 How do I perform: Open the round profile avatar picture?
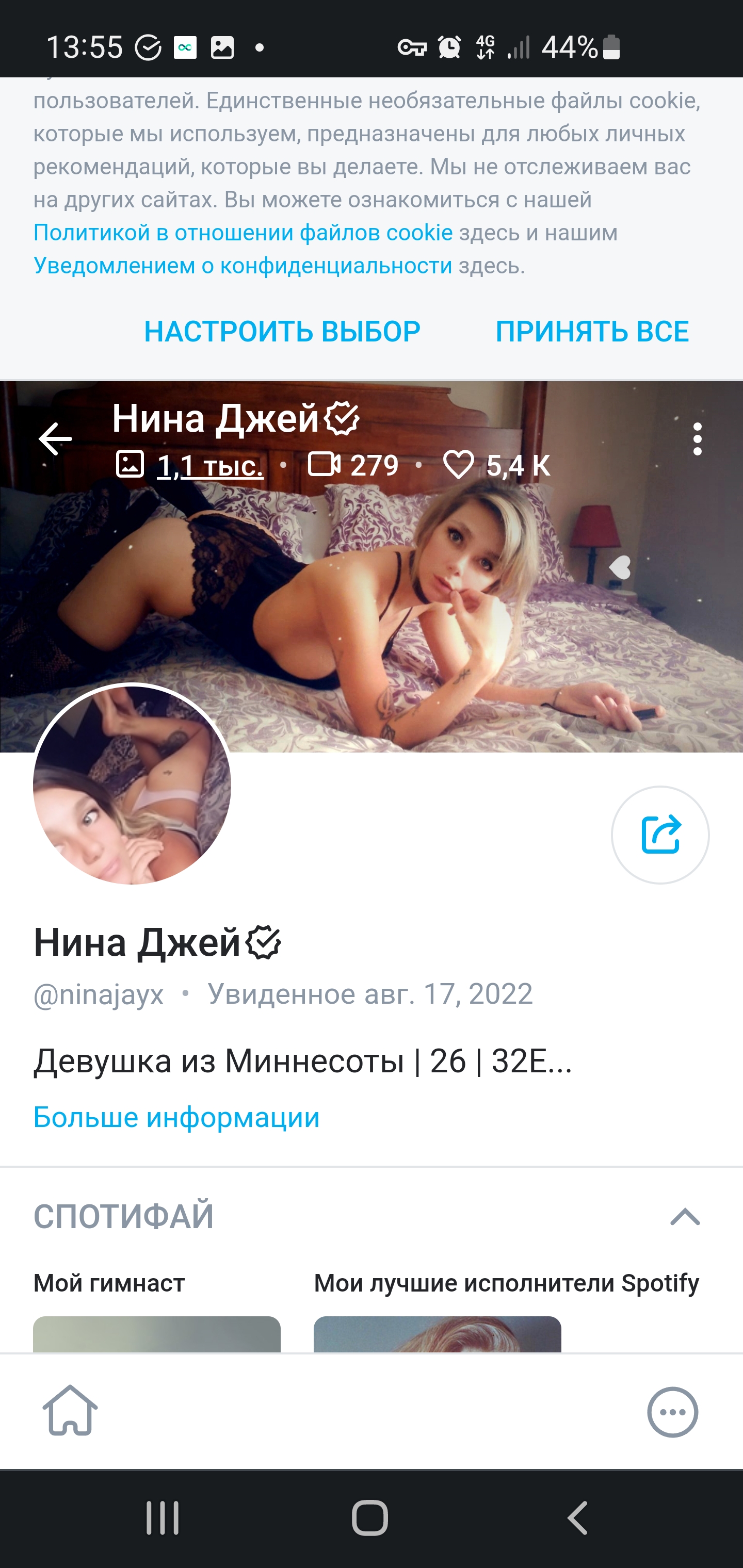(132, 785)
